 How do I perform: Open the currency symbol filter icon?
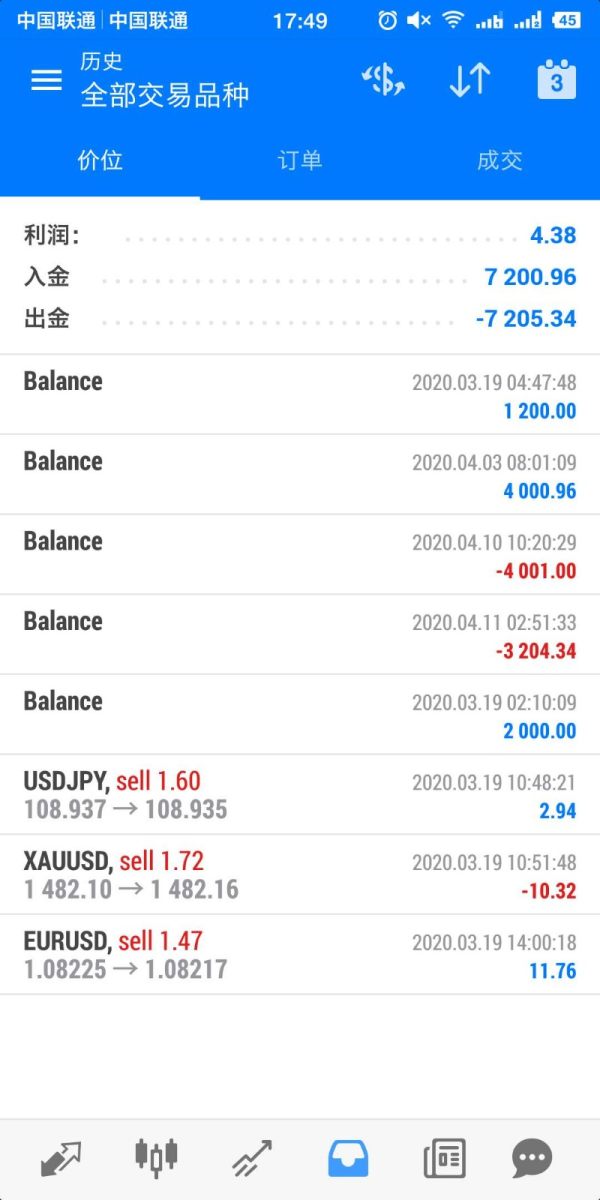(x=383, y=81)
